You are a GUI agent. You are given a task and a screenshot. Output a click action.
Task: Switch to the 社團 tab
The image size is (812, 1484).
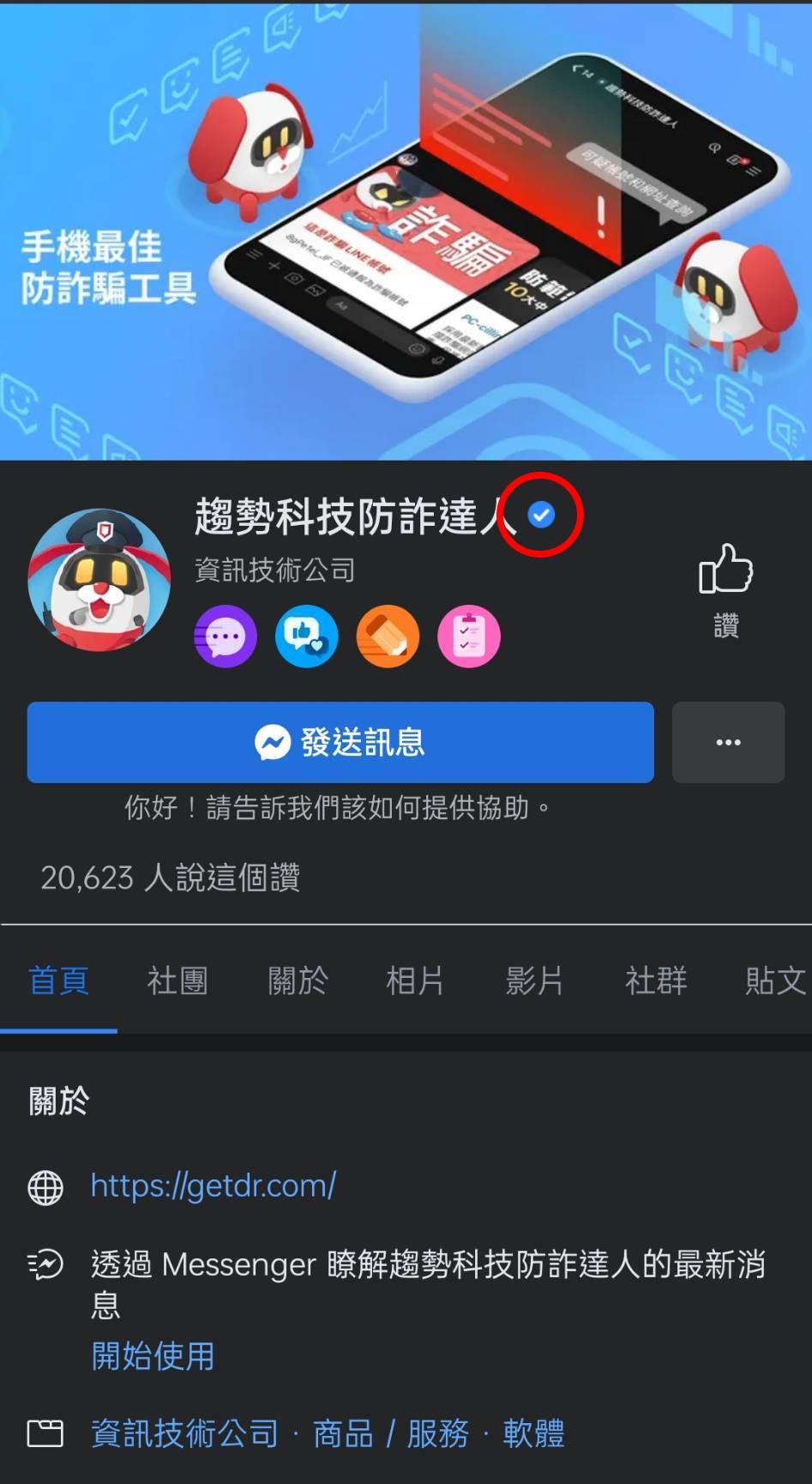[x=177, y=980]
